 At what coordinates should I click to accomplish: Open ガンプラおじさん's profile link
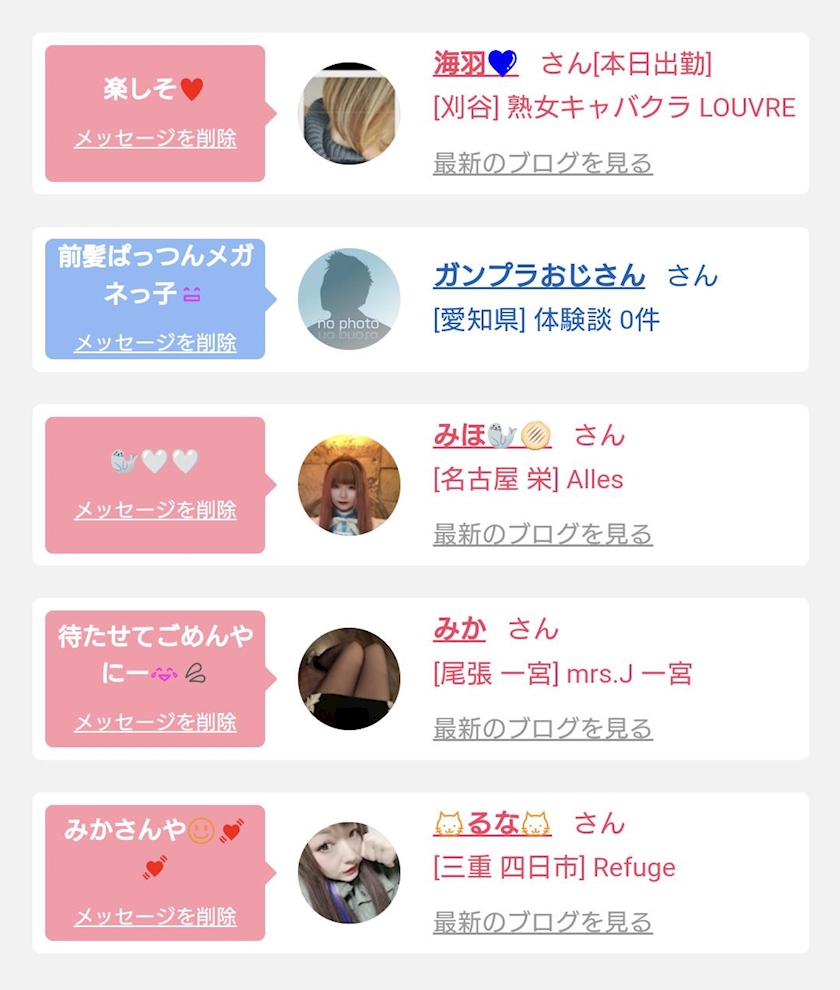coord(539,275)
